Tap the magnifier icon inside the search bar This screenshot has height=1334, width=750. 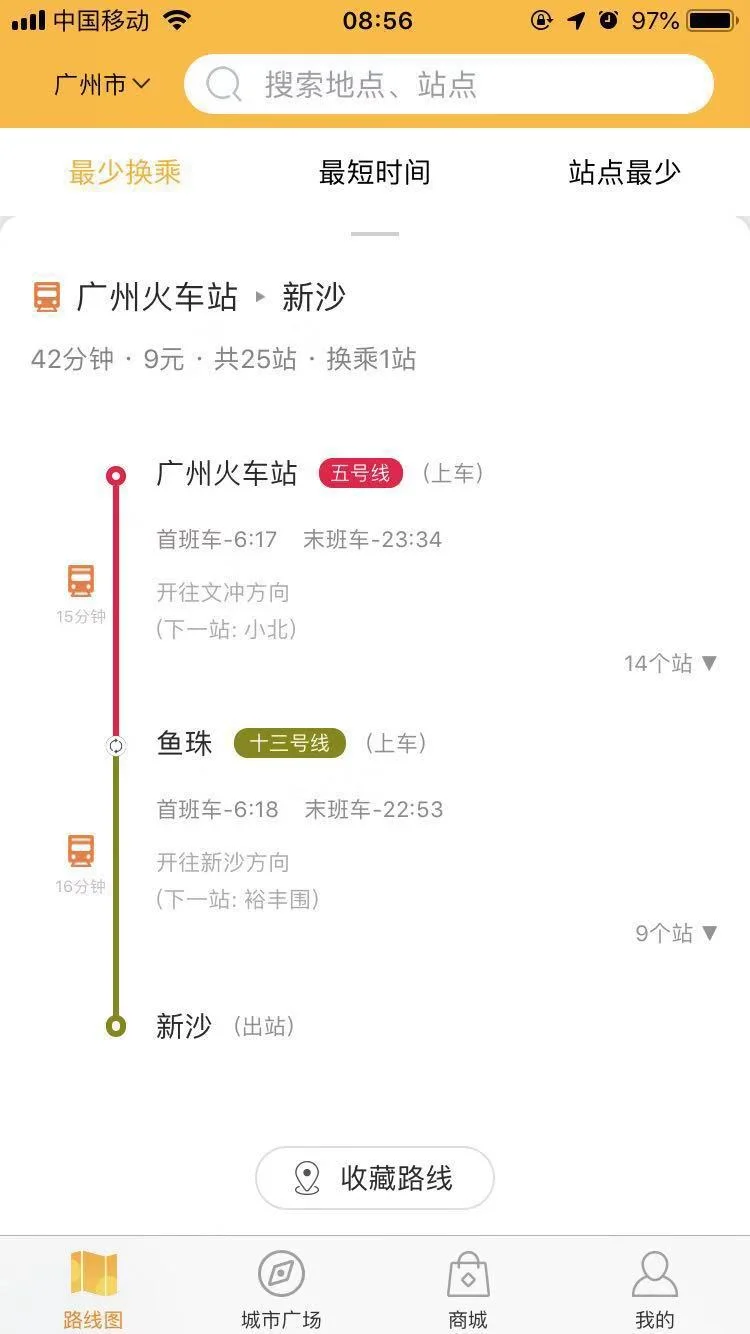pos(222,83)
